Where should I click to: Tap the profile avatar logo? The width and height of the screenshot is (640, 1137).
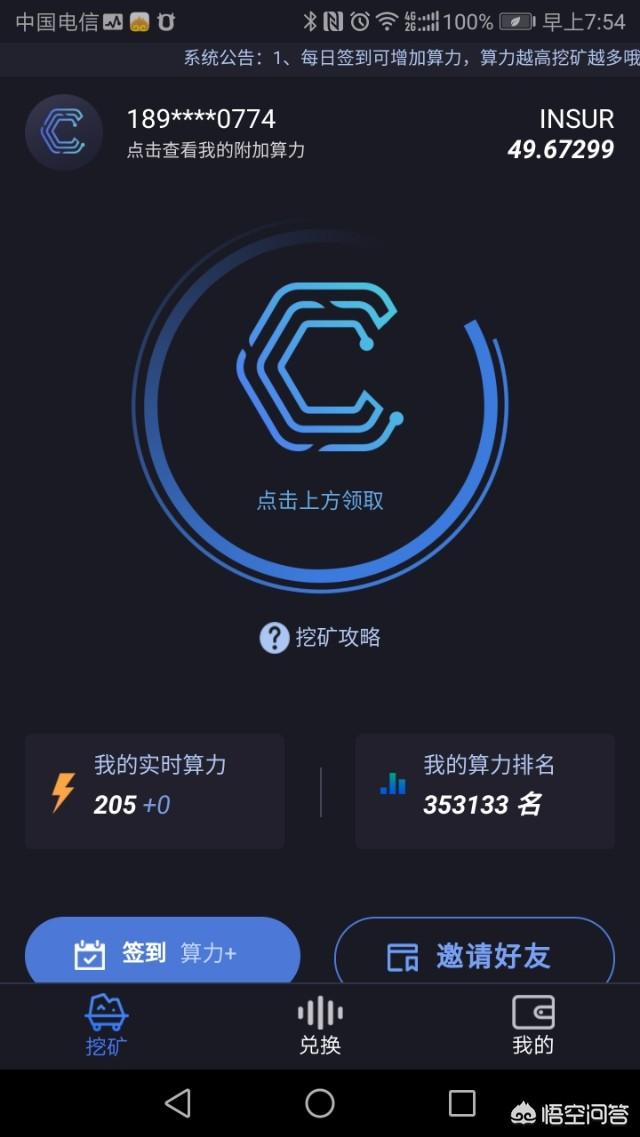64,132
